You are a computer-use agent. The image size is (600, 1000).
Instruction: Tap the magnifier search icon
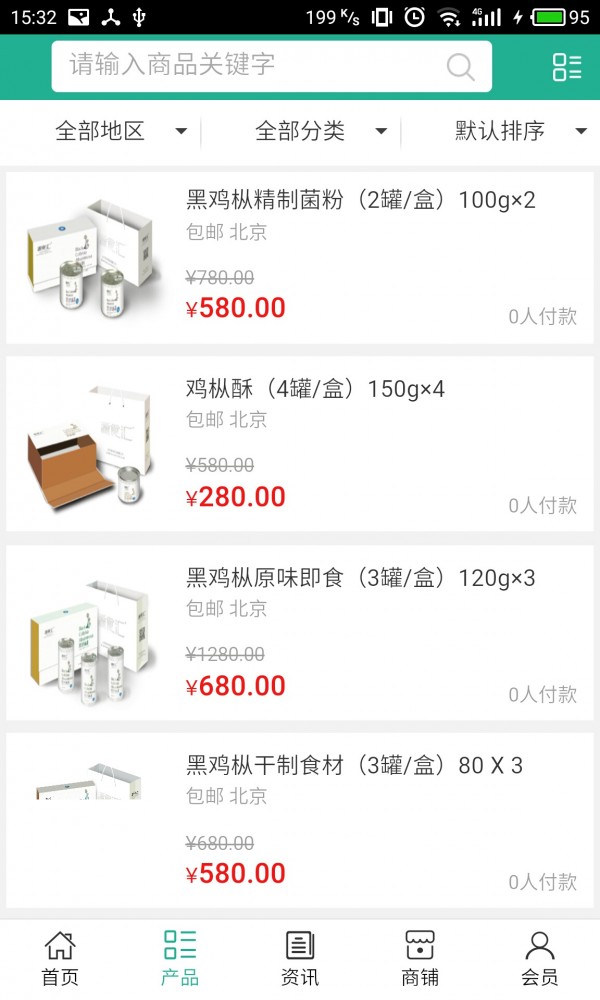tap(460, 67)
